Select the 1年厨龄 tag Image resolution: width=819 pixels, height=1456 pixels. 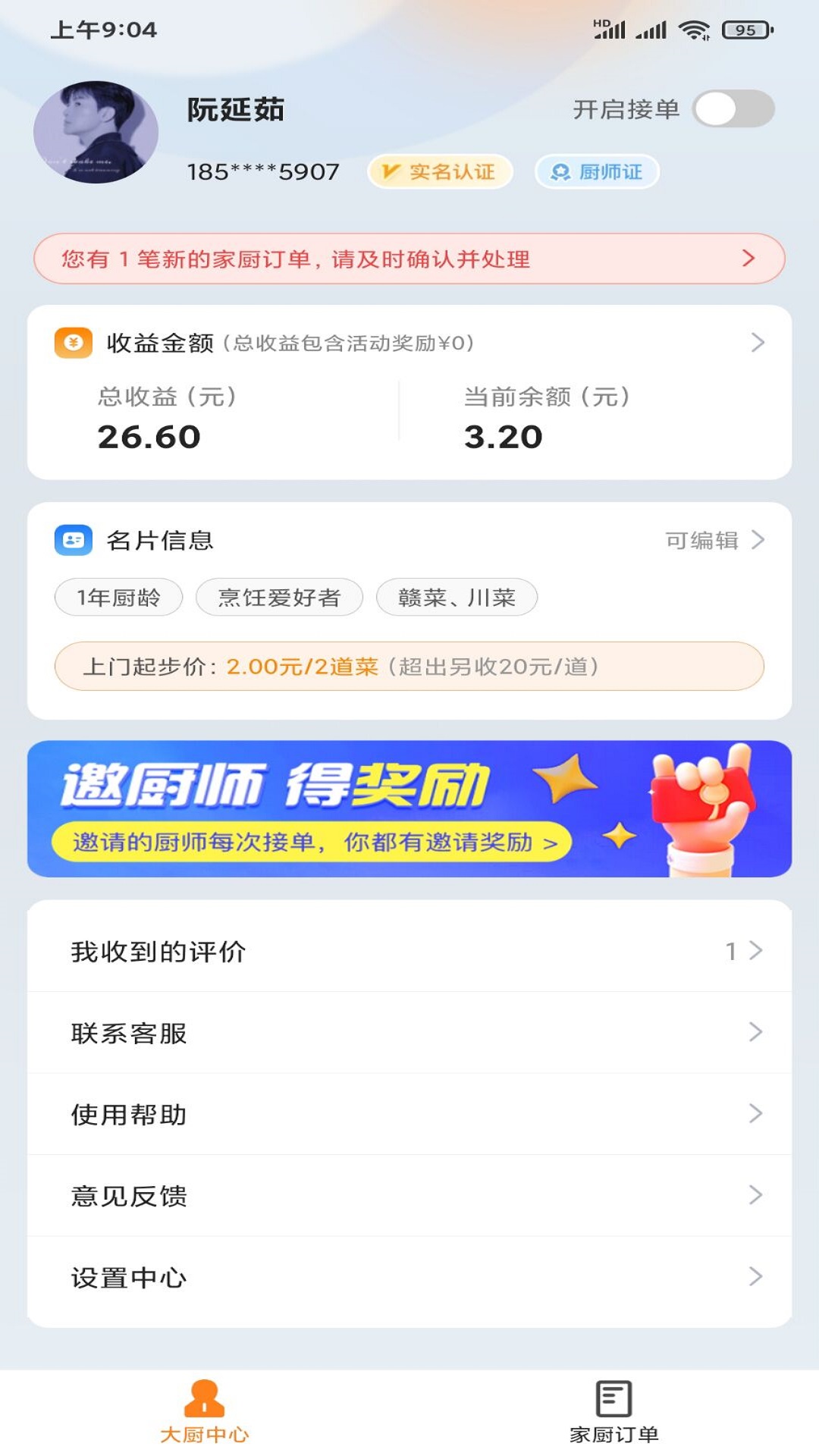pyautogui.click(x=119, y=598)
